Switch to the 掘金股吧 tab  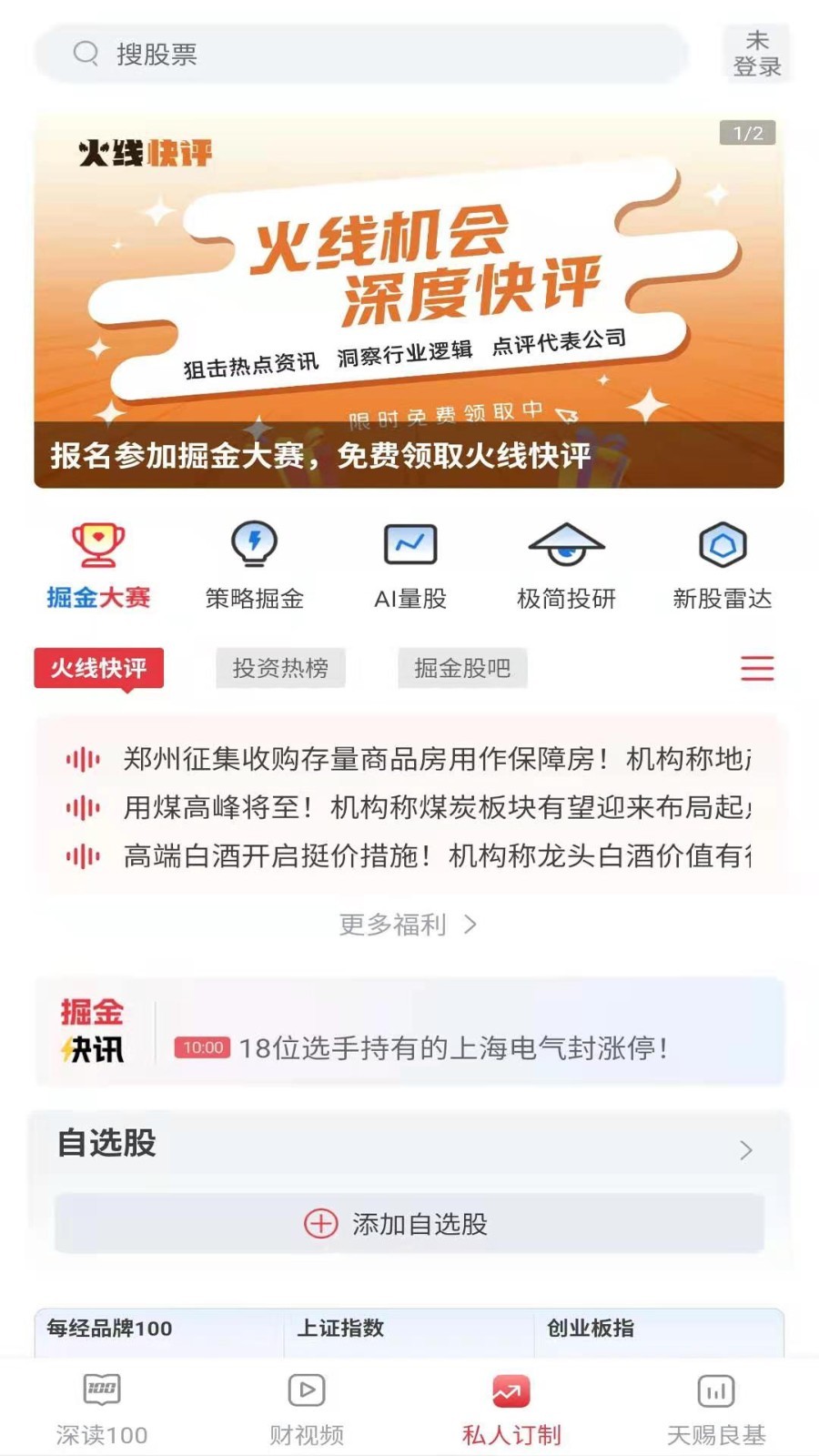(462, 668)
